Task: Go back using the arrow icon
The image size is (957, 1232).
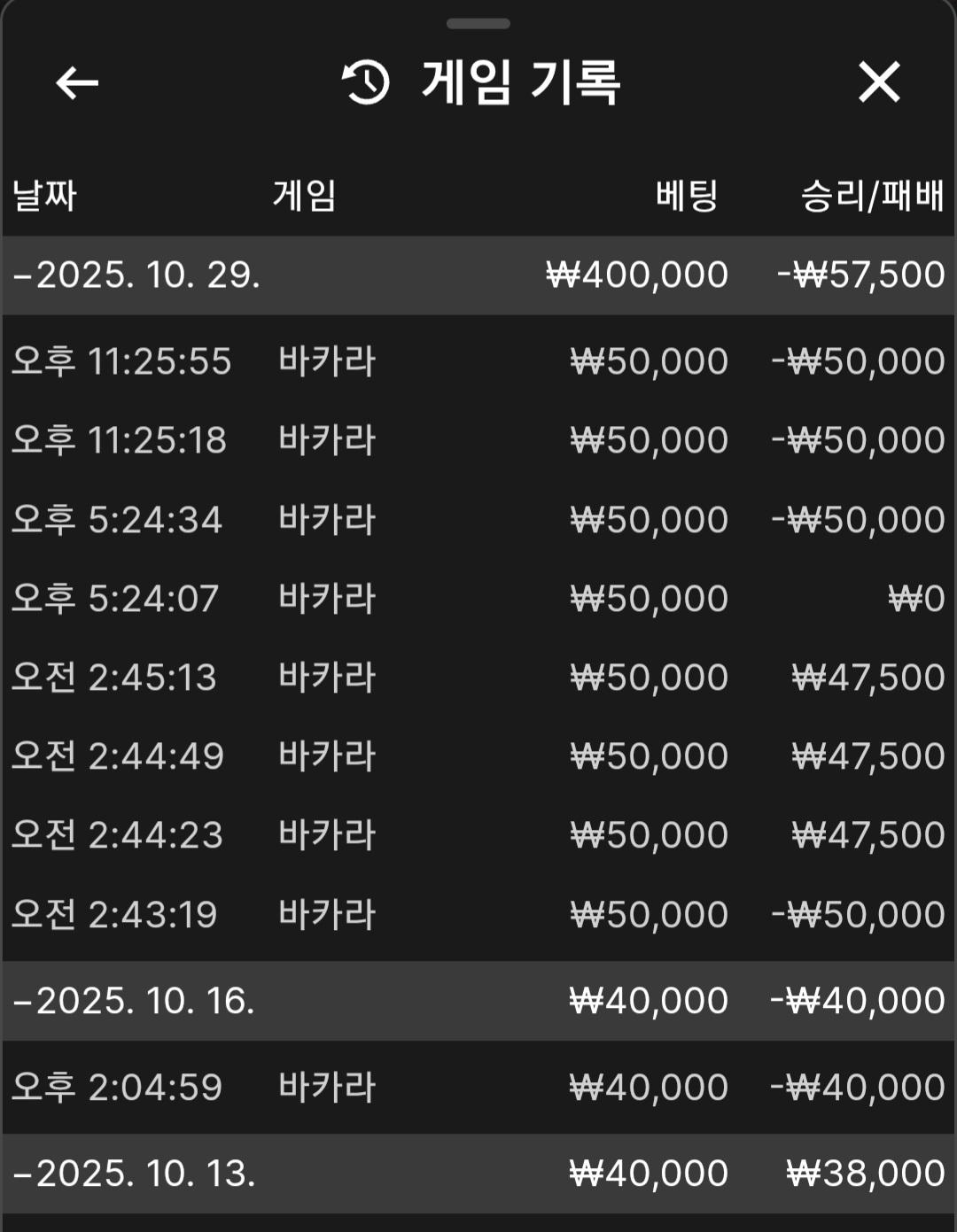Action: pyautogui.click(x=77, y=83)
